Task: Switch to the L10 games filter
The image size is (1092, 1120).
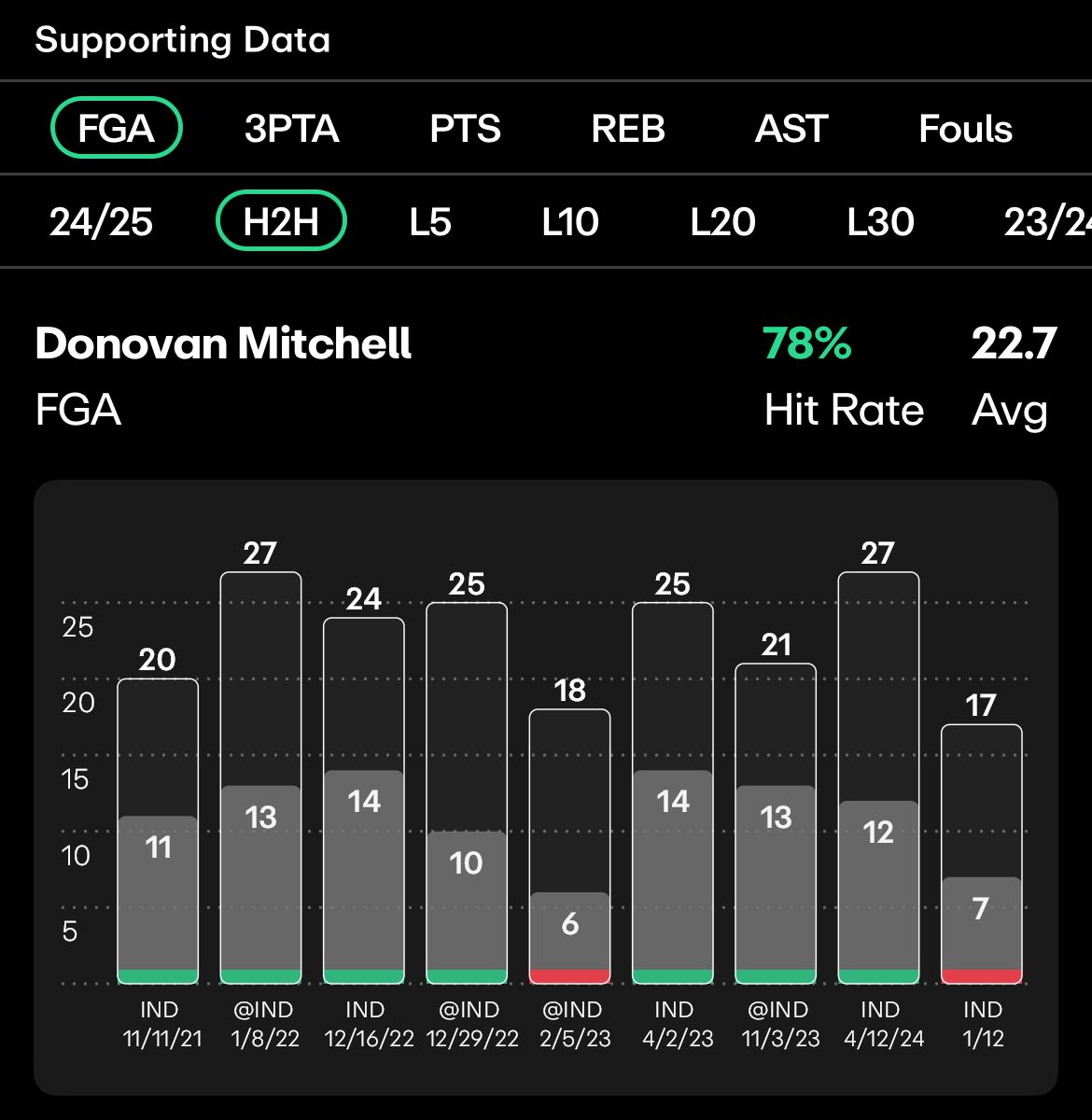Action: point(570,222)
